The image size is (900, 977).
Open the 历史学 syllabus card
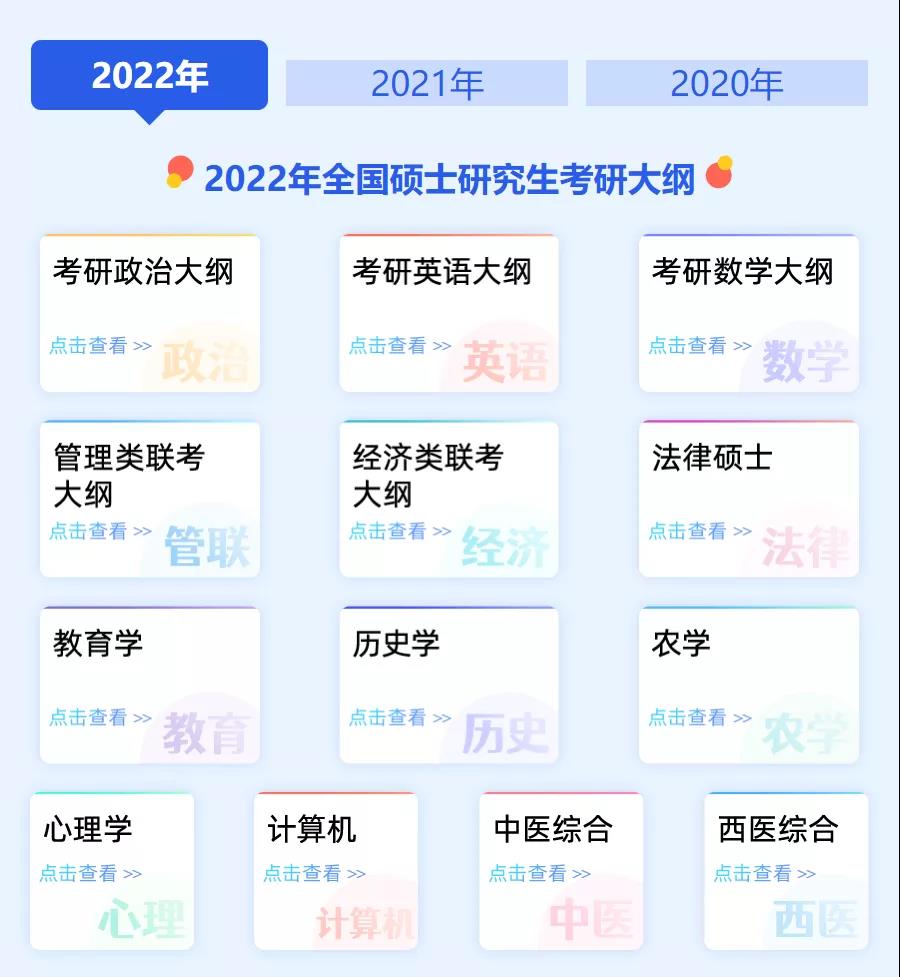449,685
